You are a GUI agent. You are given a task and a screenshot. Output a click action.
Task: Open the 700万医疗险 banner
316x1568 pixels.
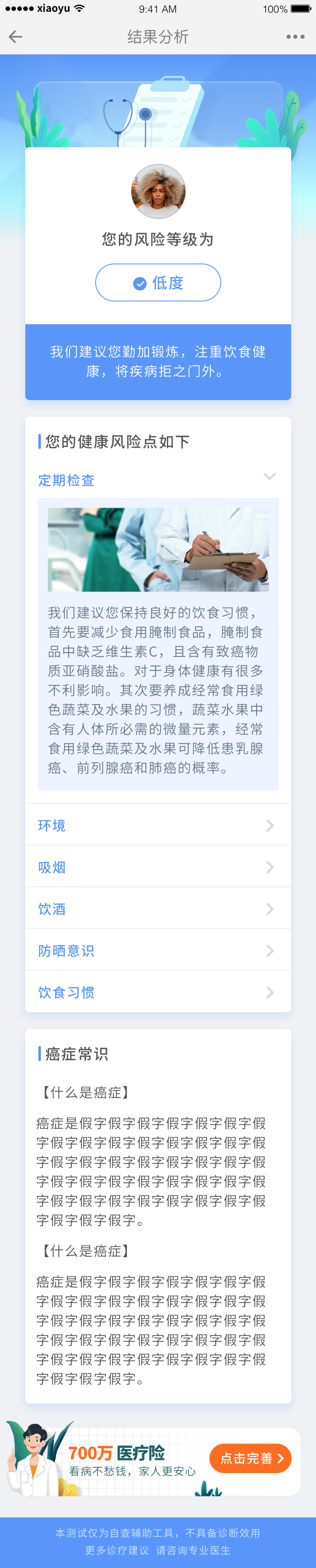click(x=131, y=1460)
